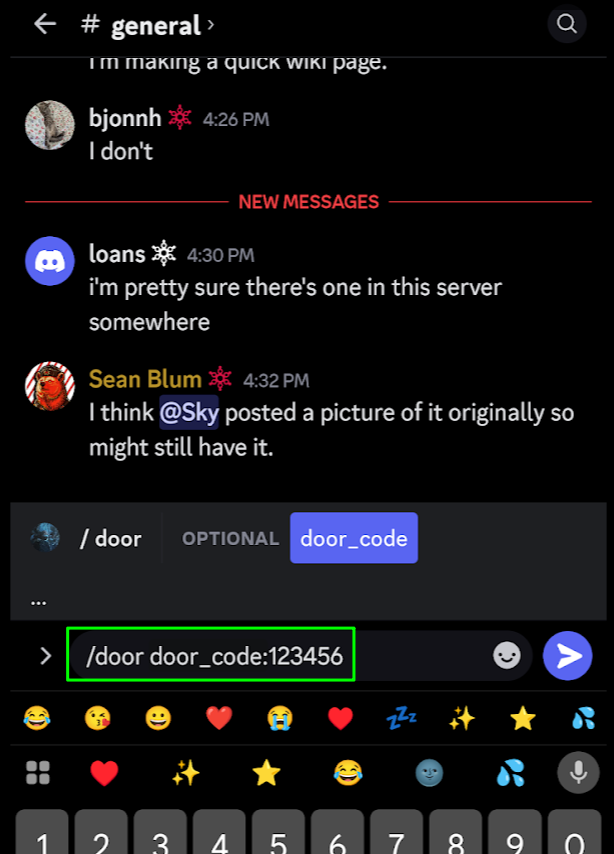This screenshot has height=854, width=614.
Task: Start voice input with microphone
Action: 577,772
